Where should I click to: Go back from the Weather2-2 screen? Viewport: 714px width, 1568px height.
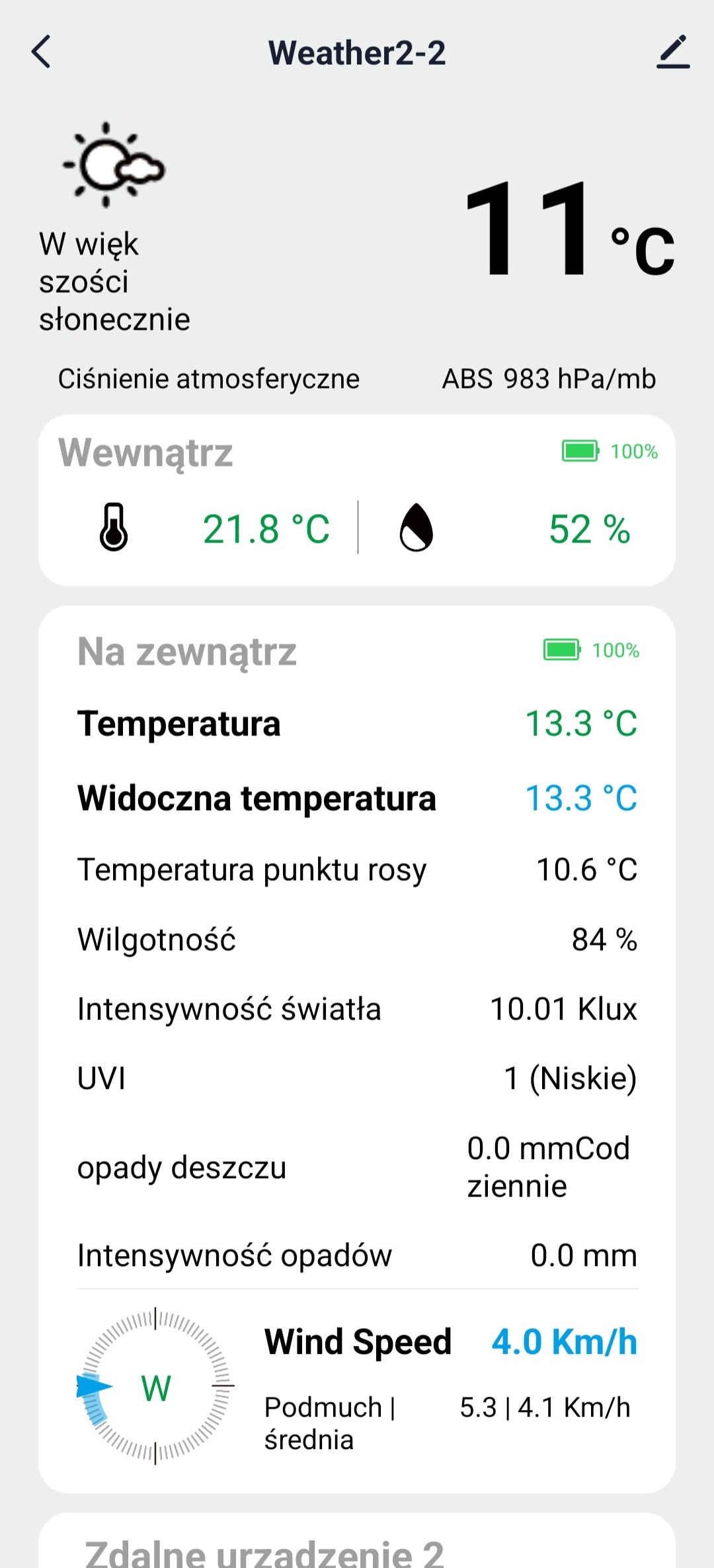click(x=41, y=52)
